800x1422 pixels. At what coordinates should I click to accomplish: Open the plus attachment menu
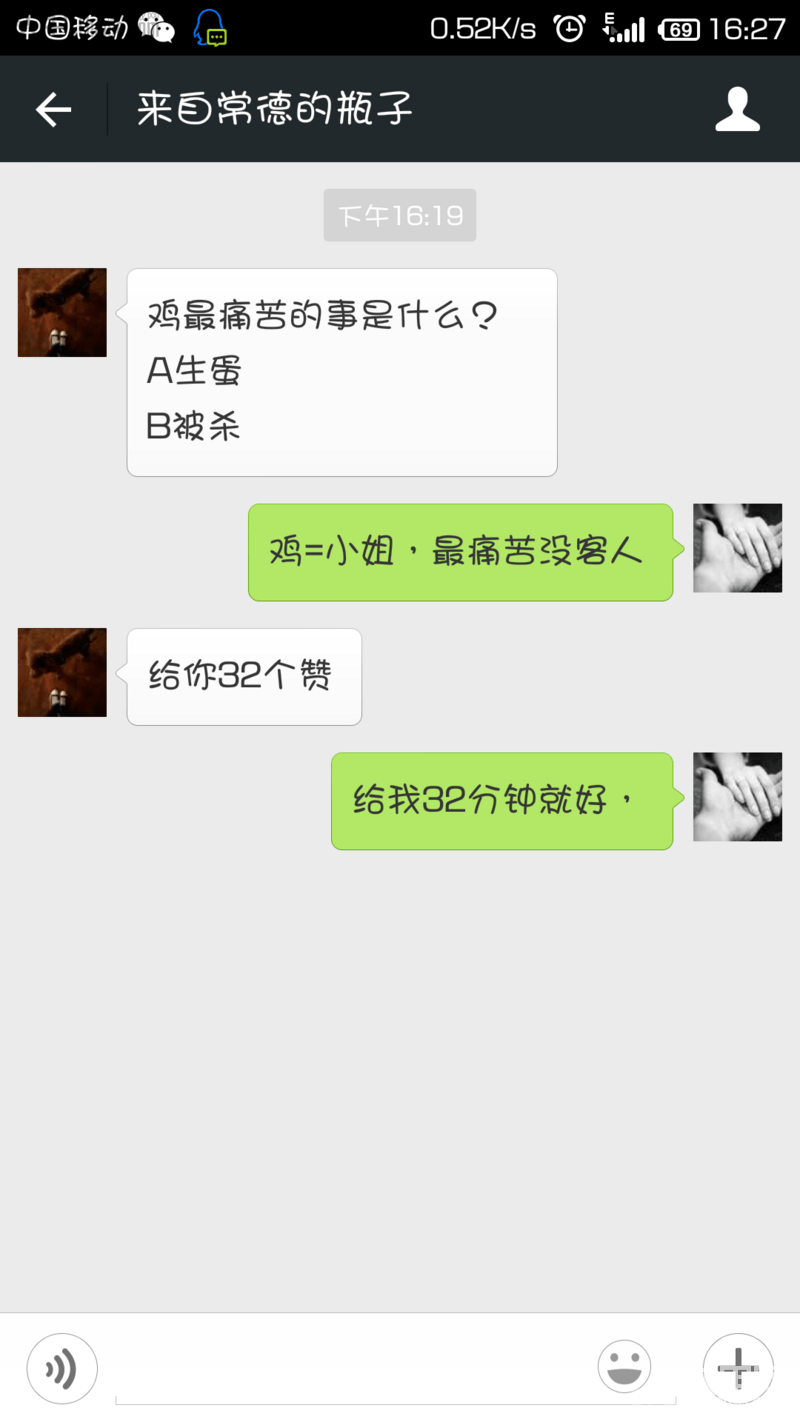tap(738, 1367)
